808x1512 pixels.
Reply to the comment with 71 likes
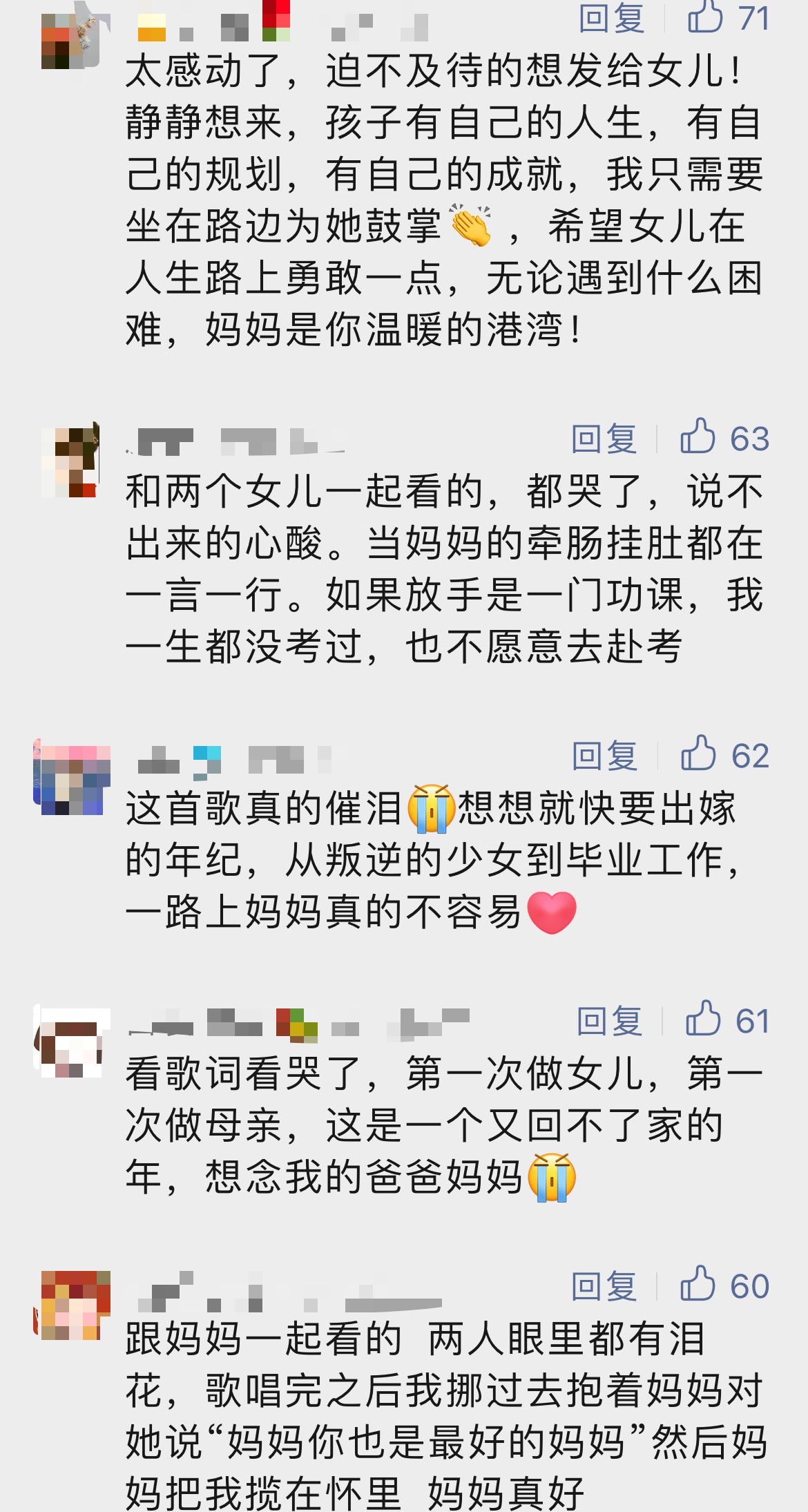coord(611,18)
